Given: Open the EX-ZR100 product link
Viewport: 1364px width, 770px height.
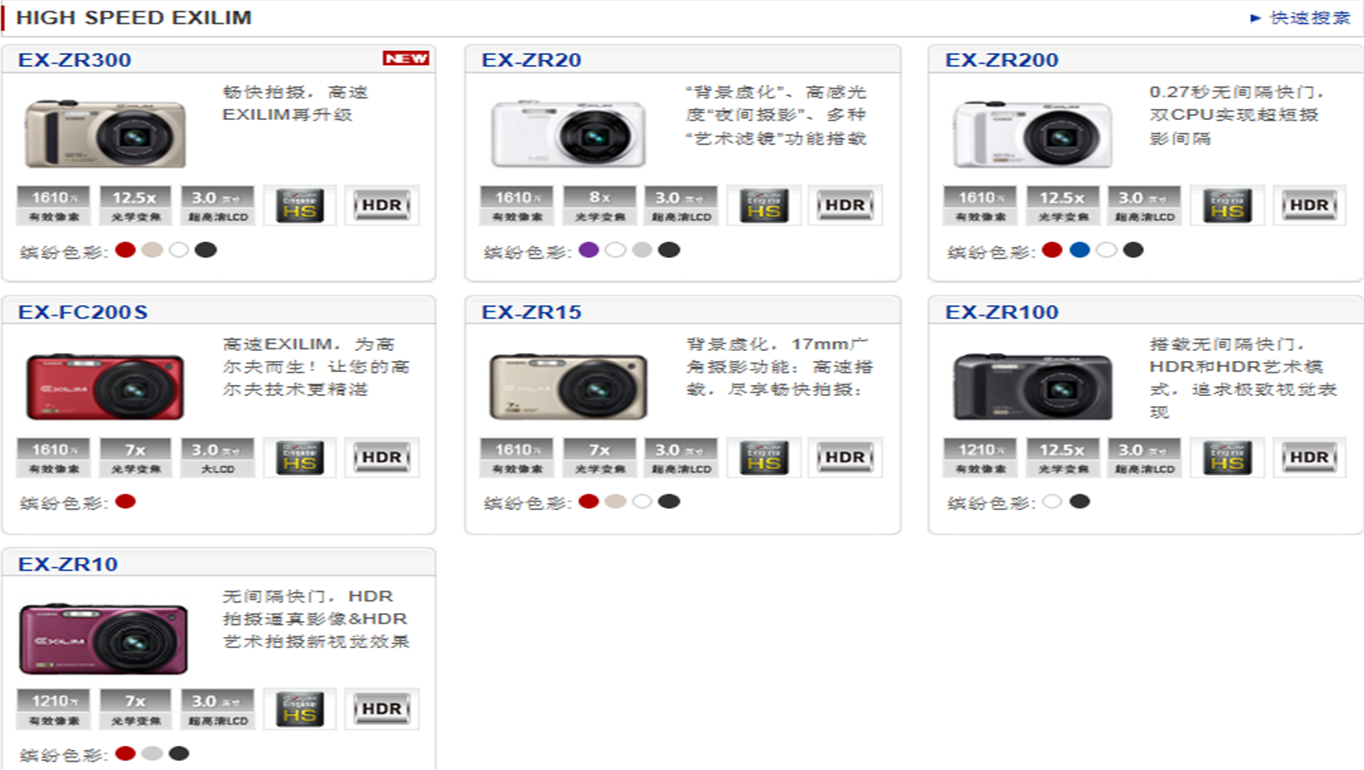Looking at the screenshot, I should click(x=1001, y=312).
